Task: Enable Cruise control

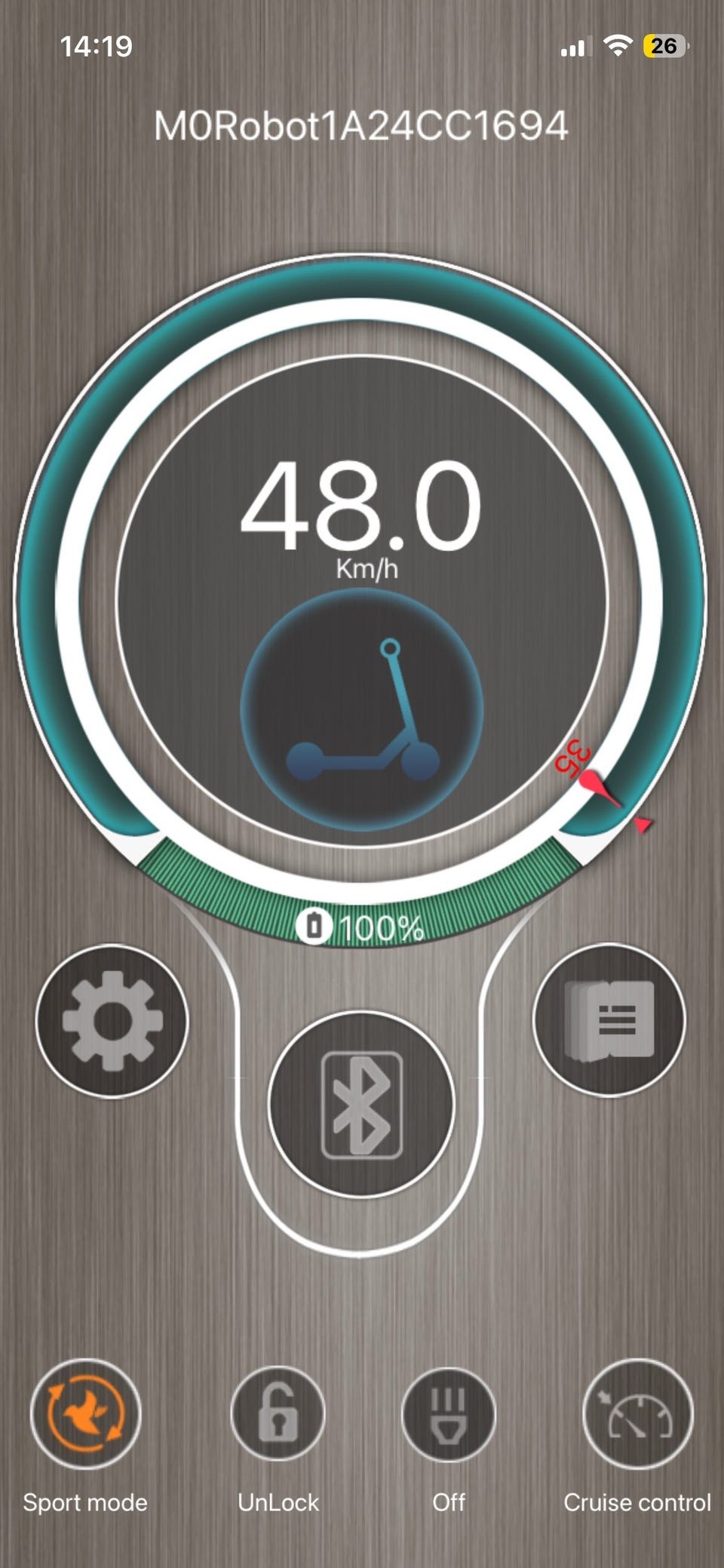Action: [638, 1413]
